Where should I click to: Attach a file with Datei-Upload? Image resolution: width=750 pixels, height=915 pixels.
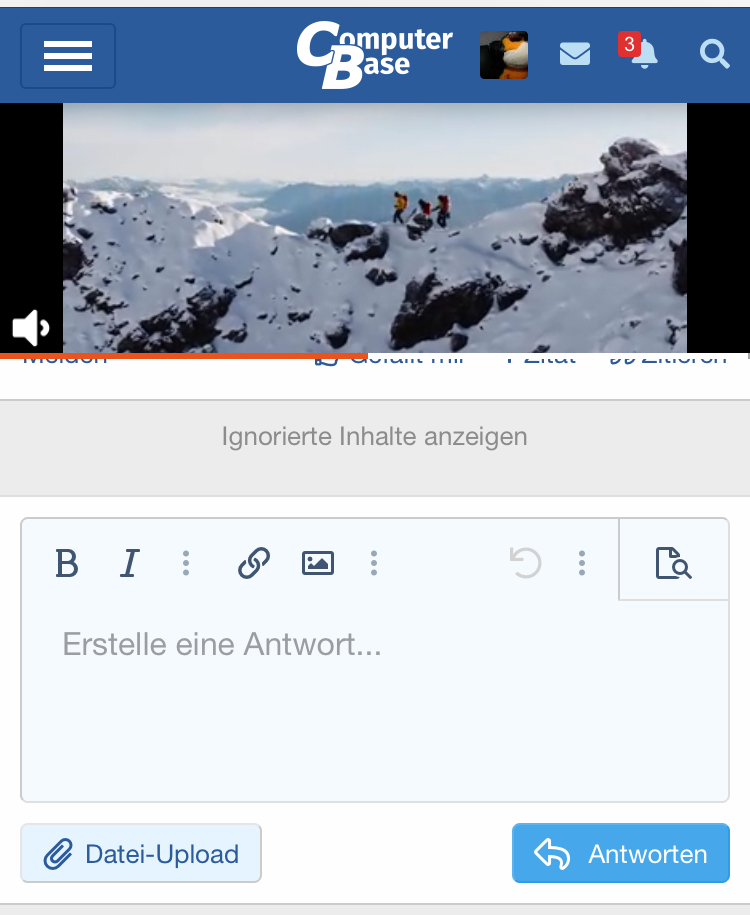pyautogui.click(x=141, y=854)
